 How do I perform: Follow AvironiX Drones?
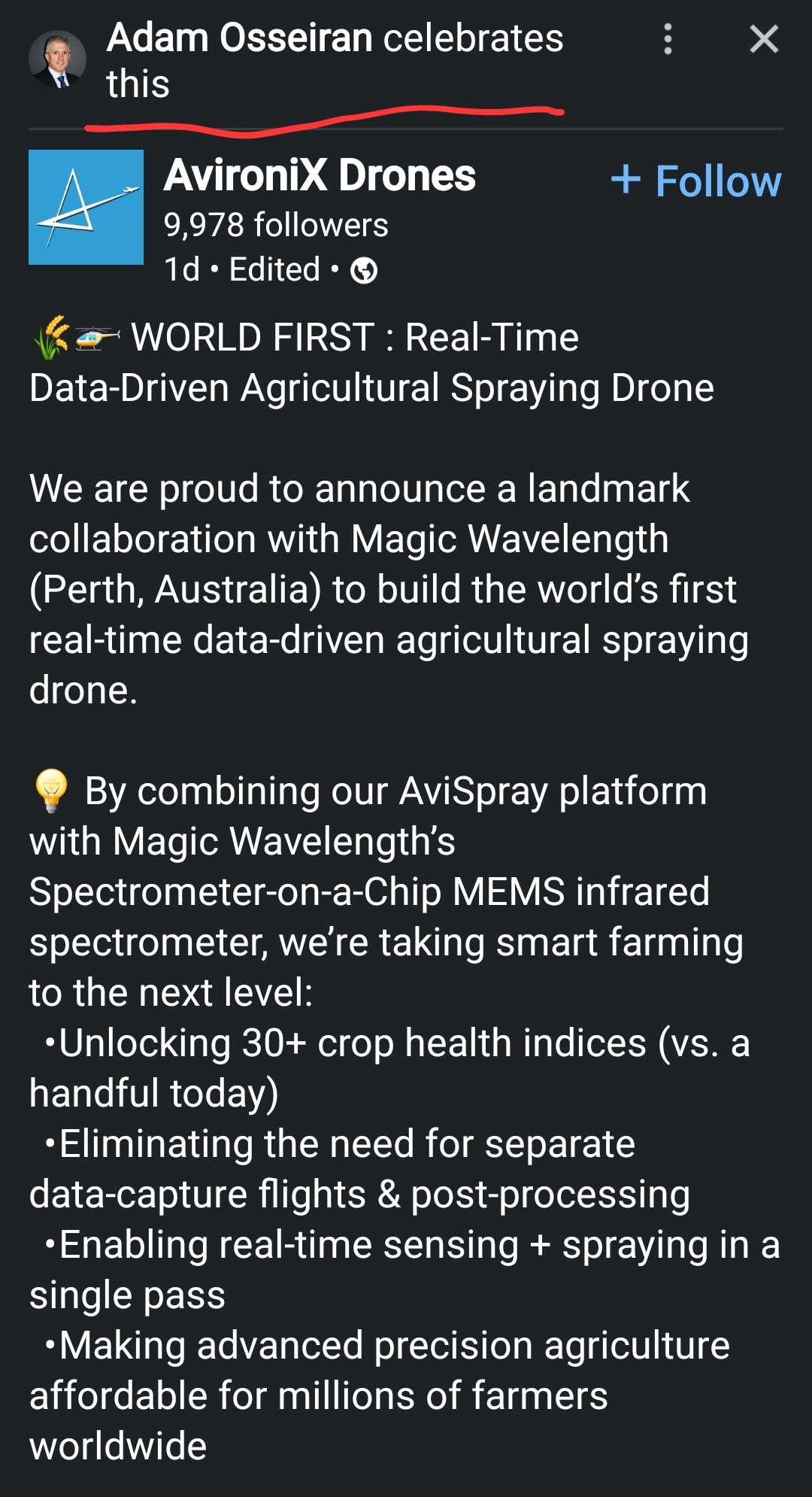696,181
